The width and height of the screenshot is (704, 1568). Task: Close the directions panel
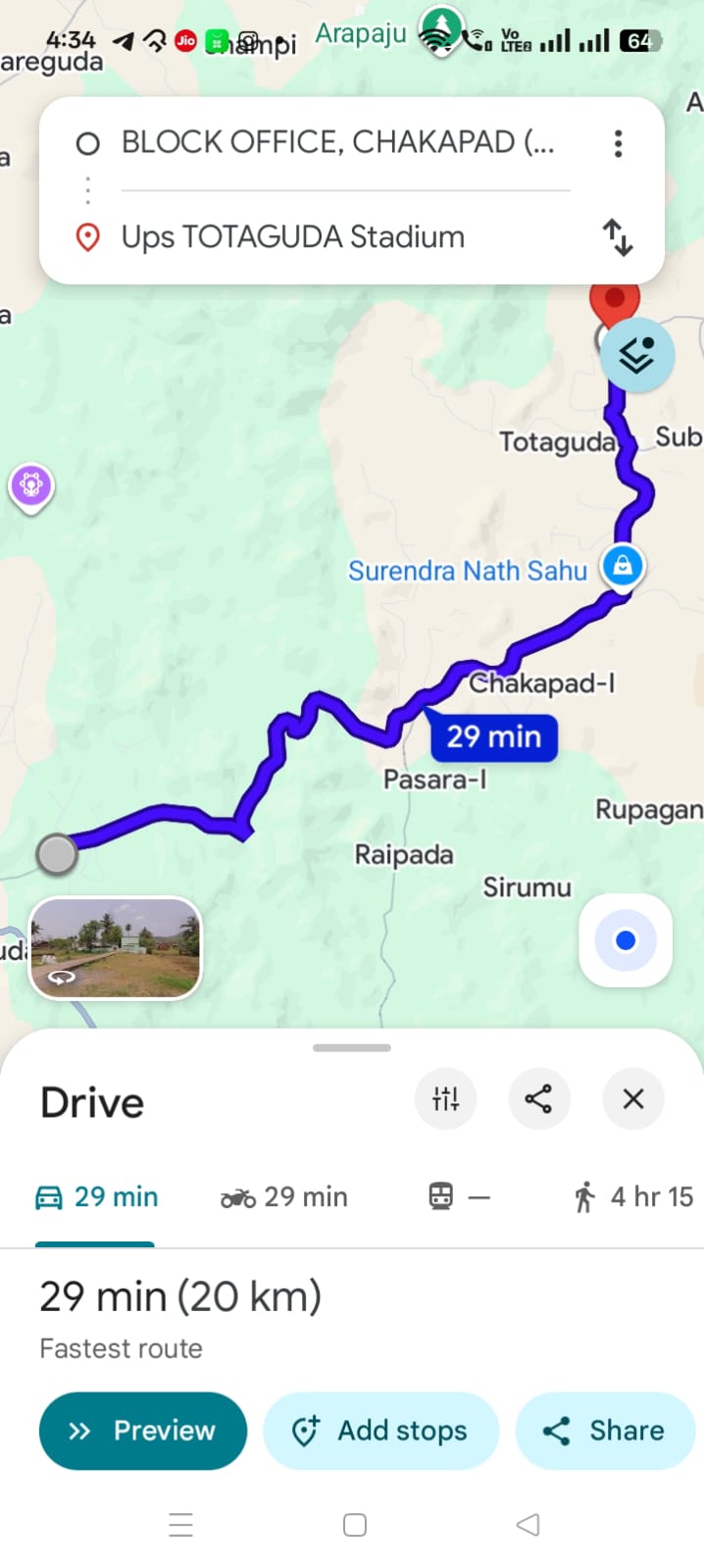coord(633,1098)
